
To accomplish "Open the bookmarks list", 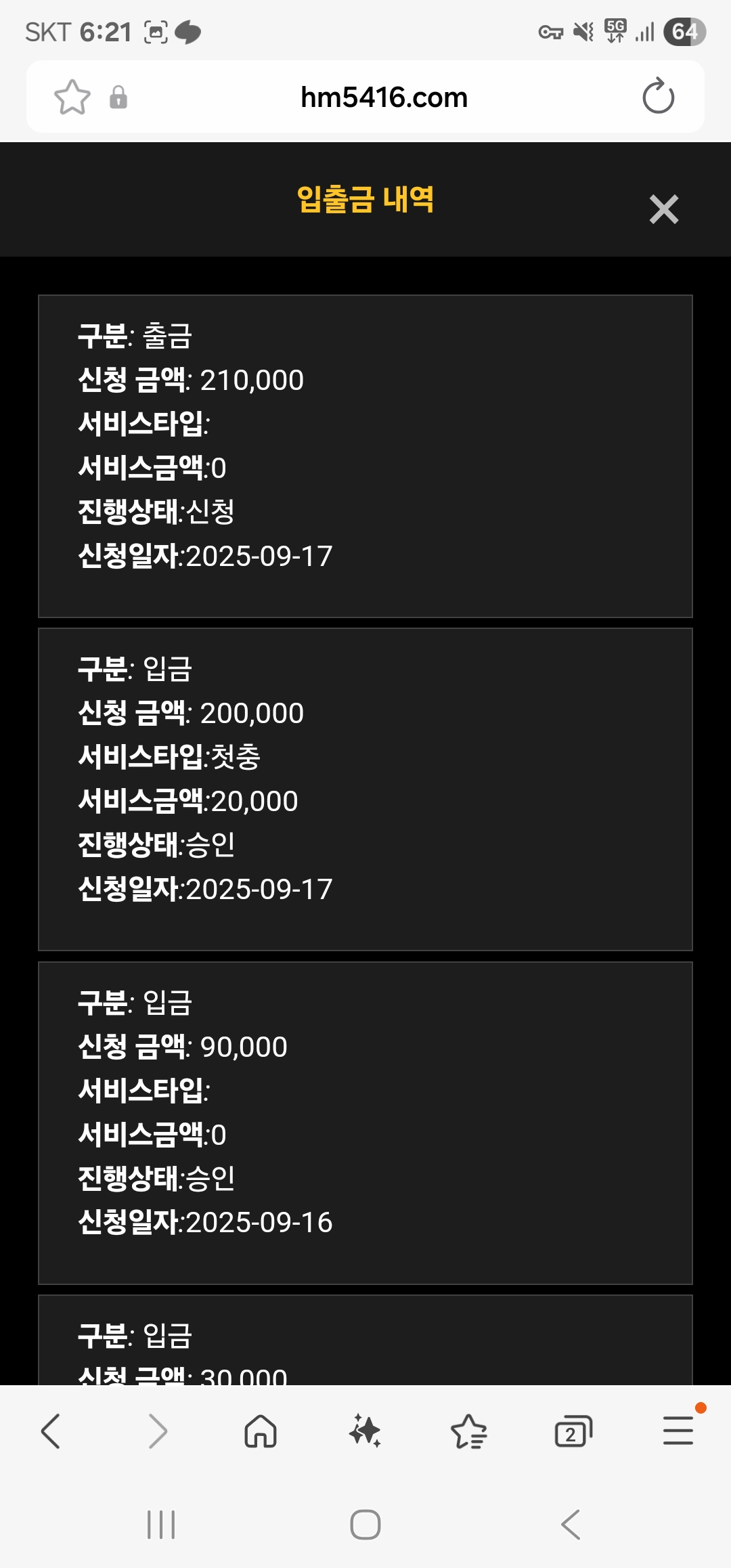I will click(469, 1431).
